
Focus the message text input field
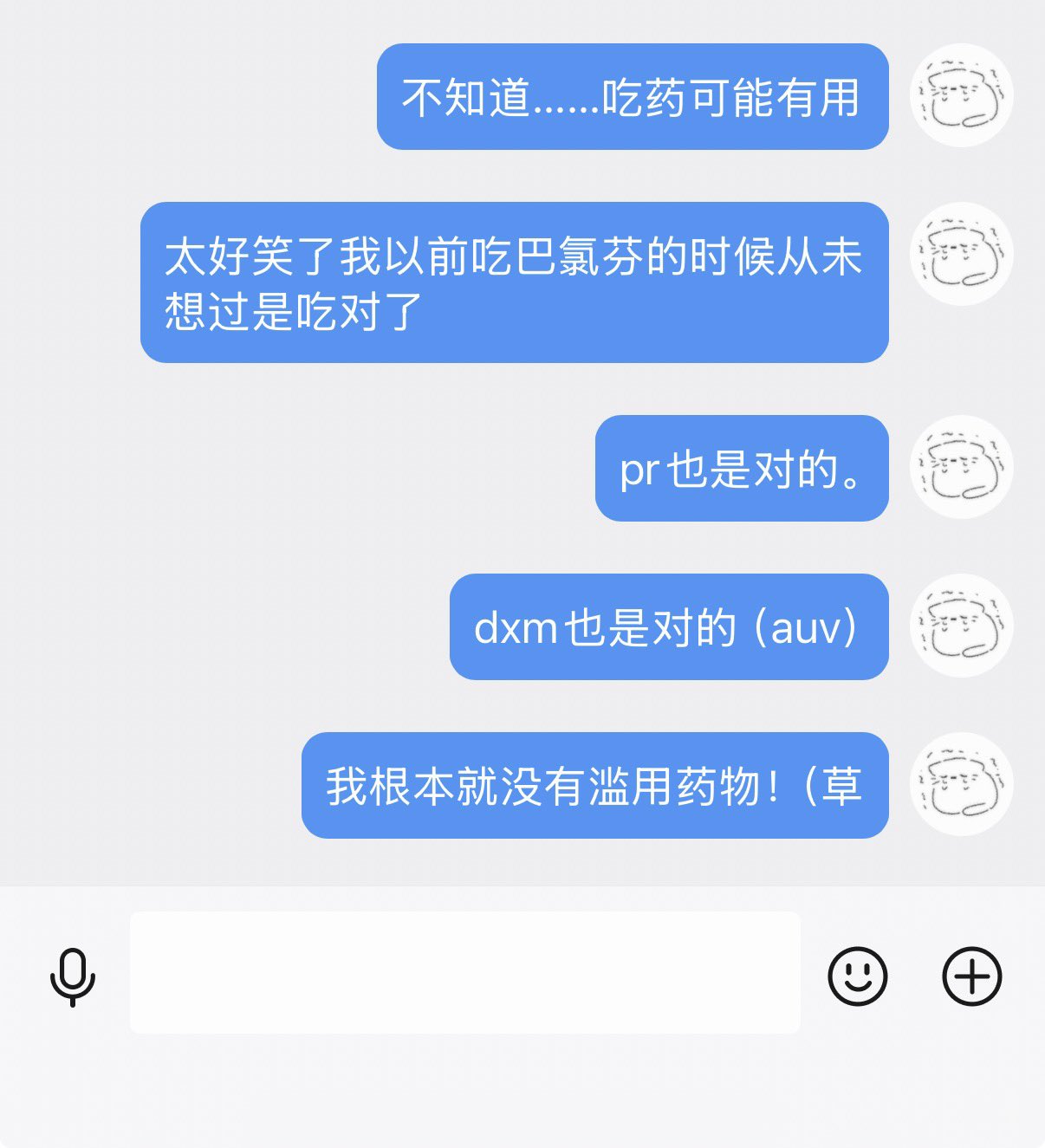pos(464,972)
